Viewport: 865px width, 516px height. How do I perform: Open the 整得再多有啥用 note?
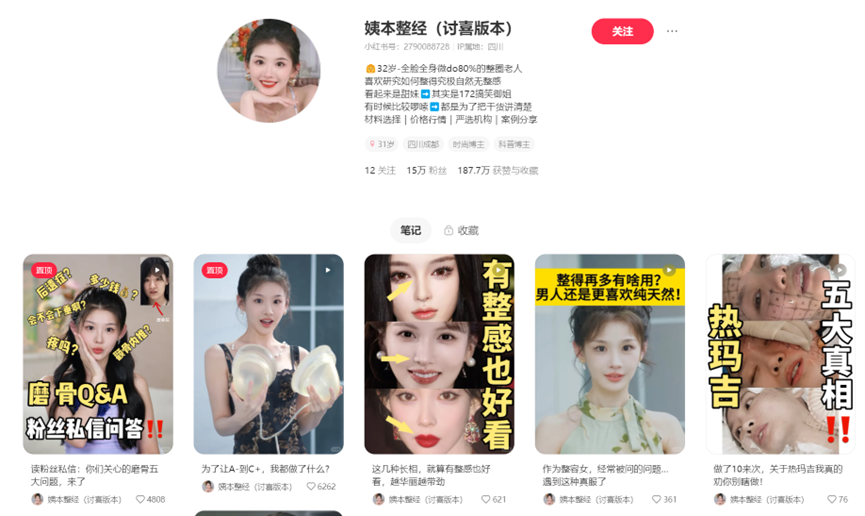[x=610, y=354]
